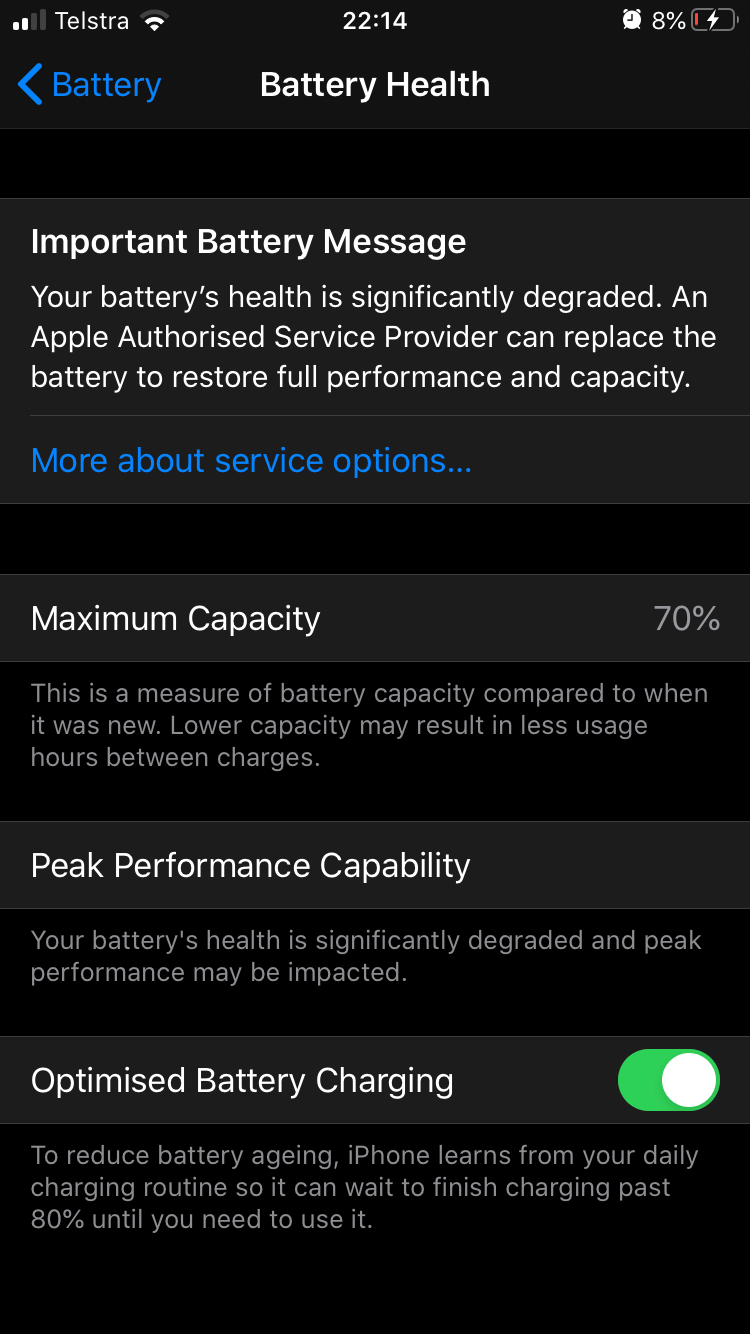Tap the 70% capacity value
This screenshot has width=750, height=1334.
pyautogui.click(x=688, y=618)
